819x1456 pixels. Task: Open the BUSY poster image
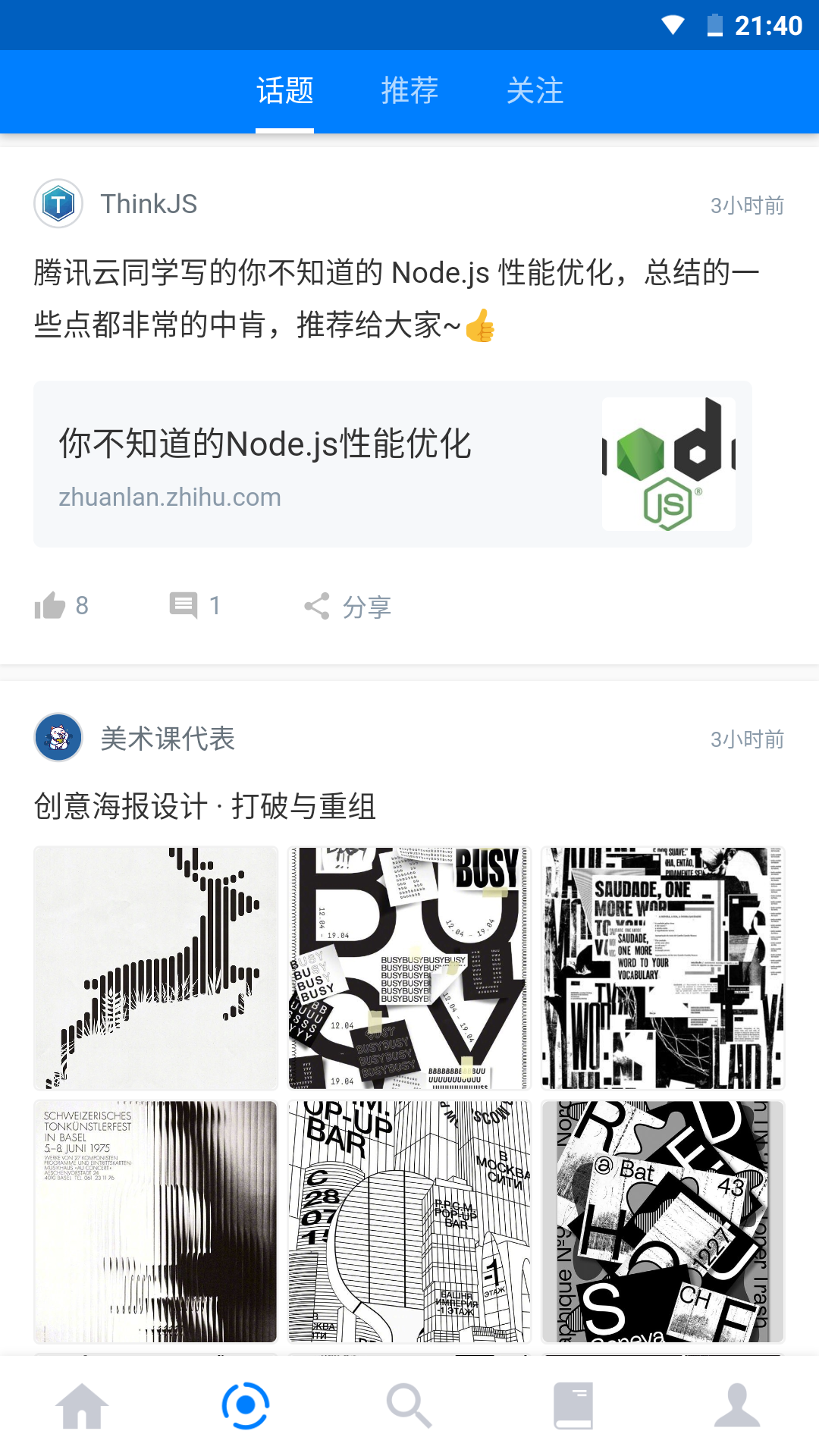point(409,968)
